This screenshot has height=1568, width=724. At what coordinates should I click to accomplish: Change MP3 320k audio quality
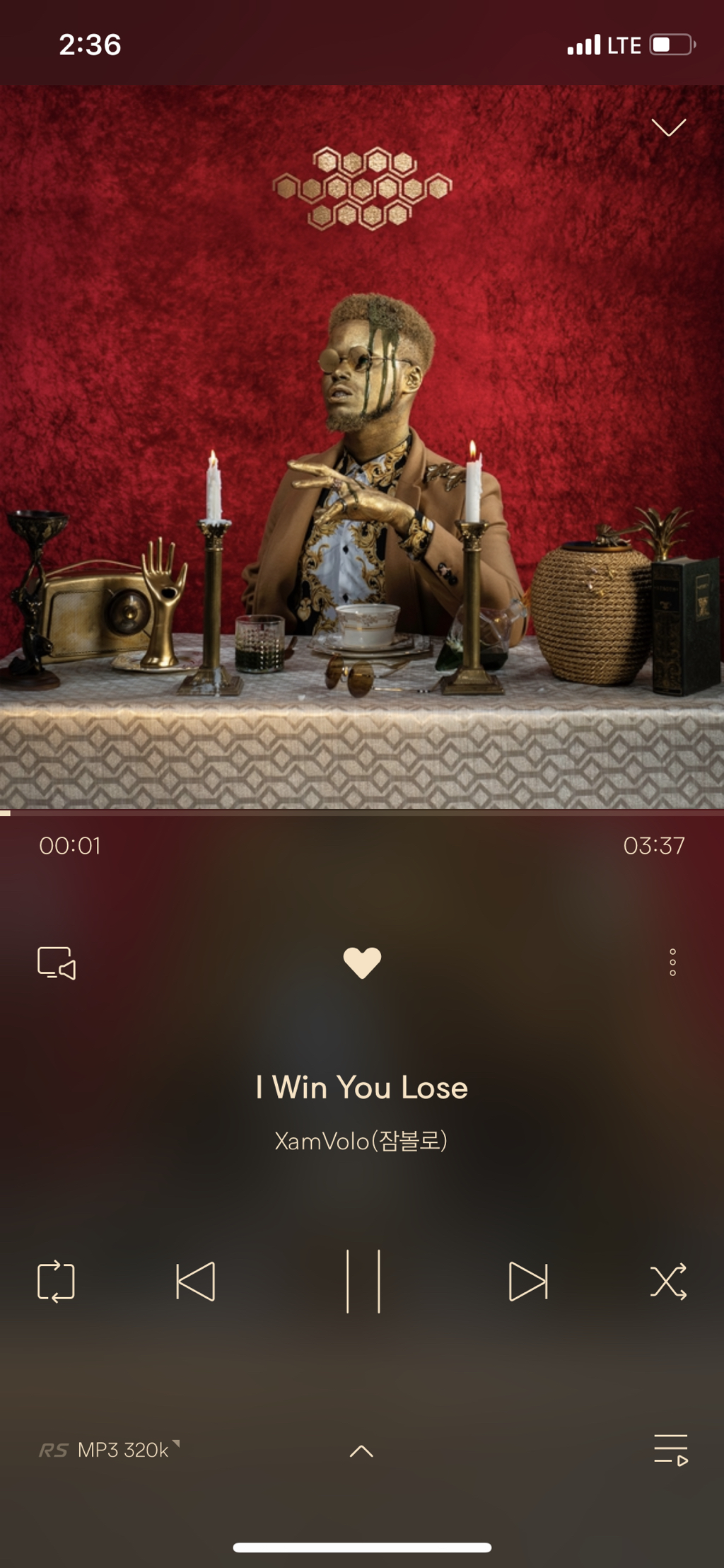[122, 1450]
